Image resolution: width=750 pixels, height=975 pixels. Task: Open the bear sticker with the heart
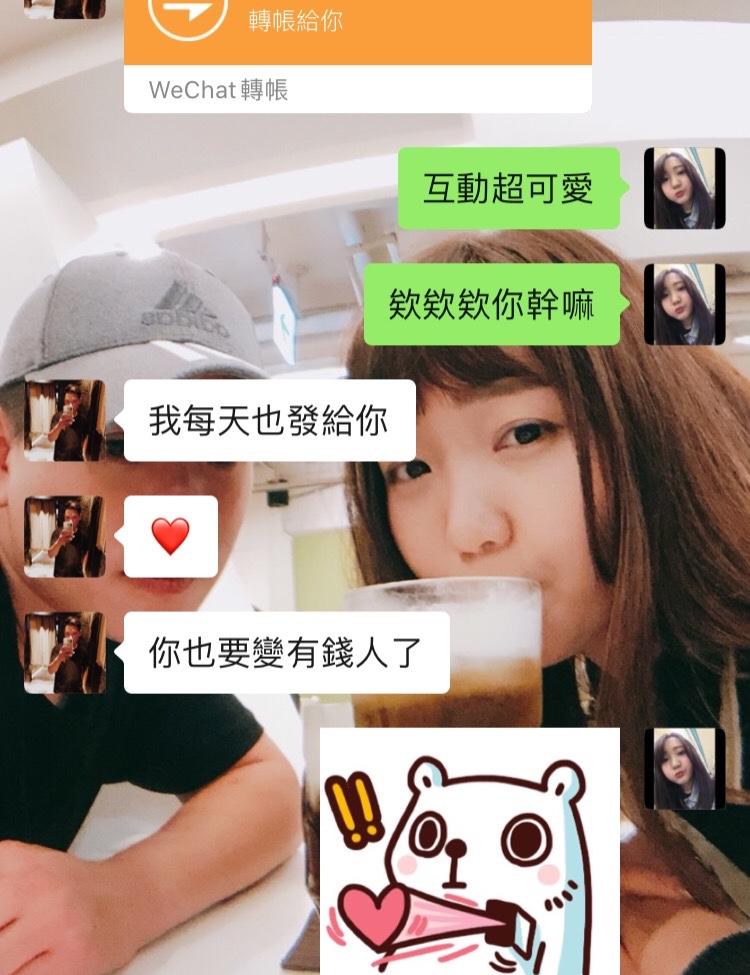[x=469, y=852]
